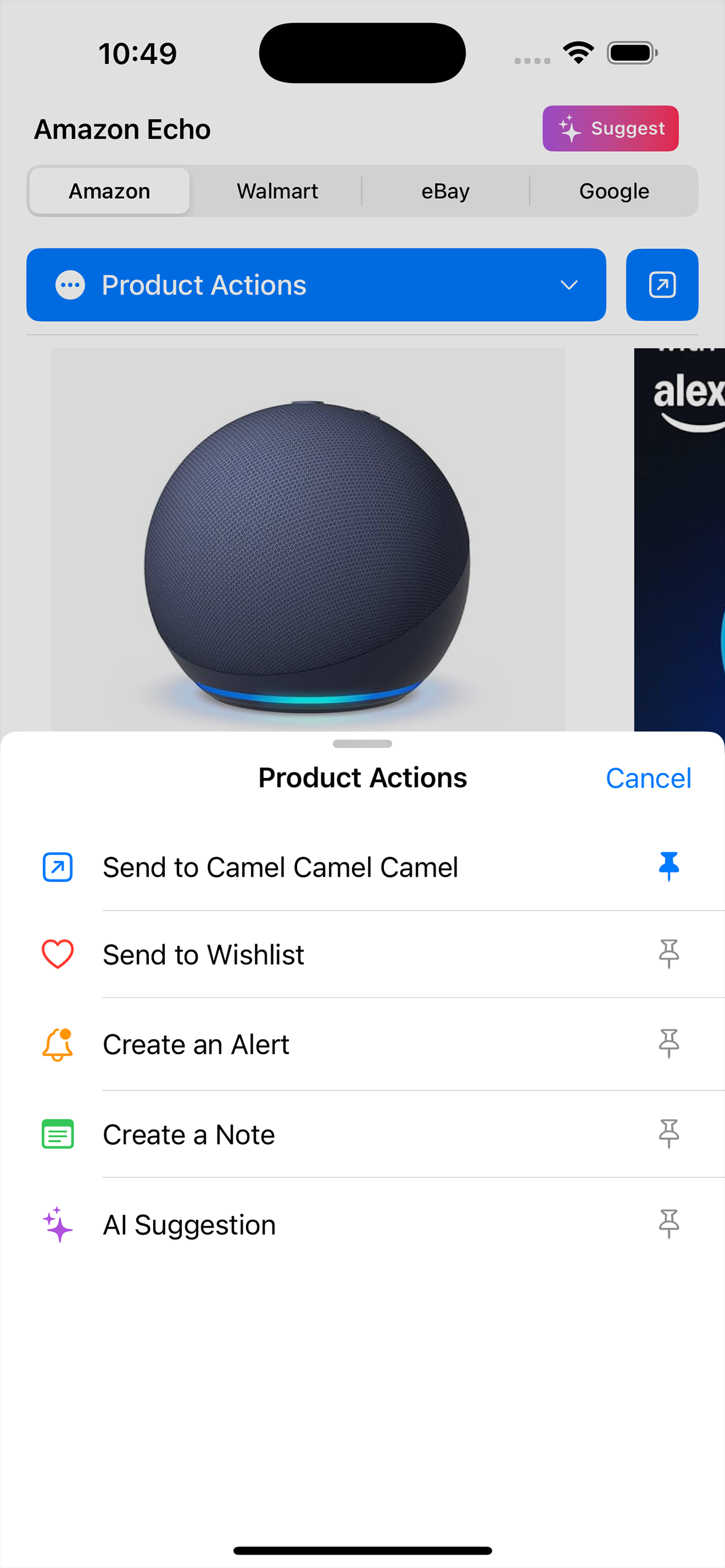Select the Amazon tab
Viewport: 725px width, 1568px height.
(x=110, y=191)
